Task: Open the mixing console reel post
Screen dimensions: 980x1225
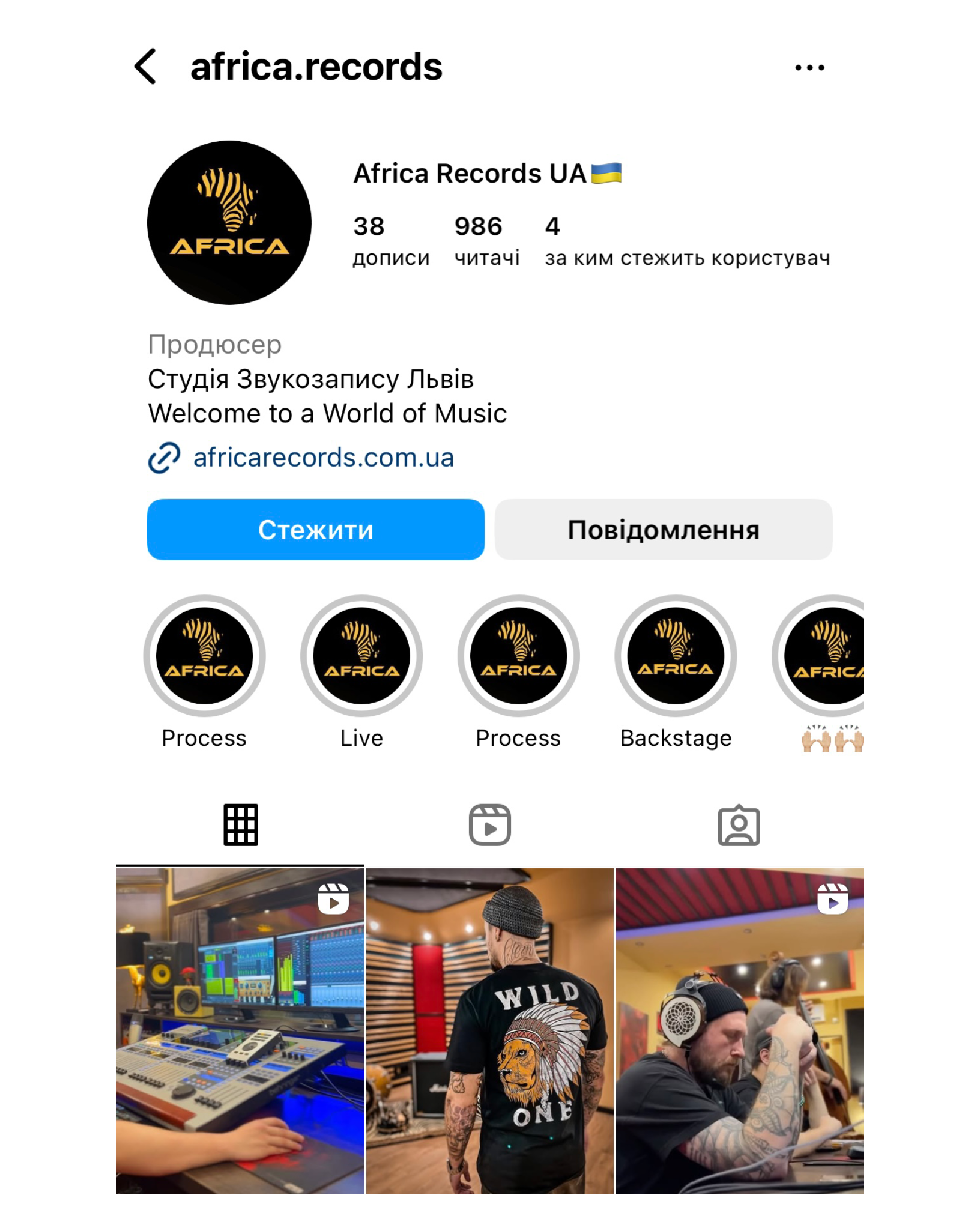Action: pyautogui.click(x=240, y=1030)
